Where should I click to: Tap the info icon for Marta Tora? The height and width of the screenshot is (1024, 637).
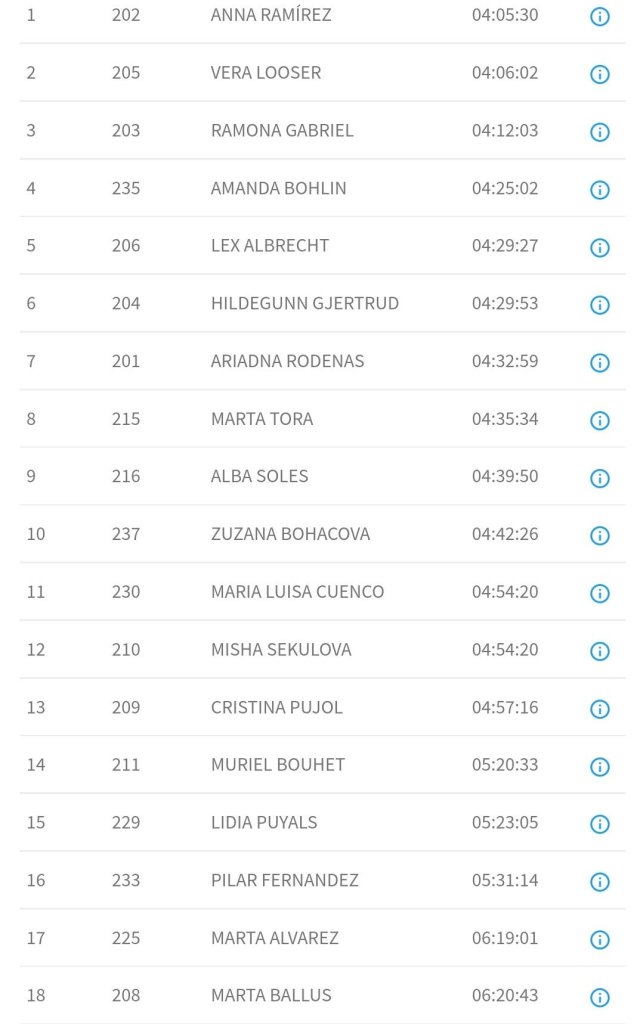click(599, 420)
